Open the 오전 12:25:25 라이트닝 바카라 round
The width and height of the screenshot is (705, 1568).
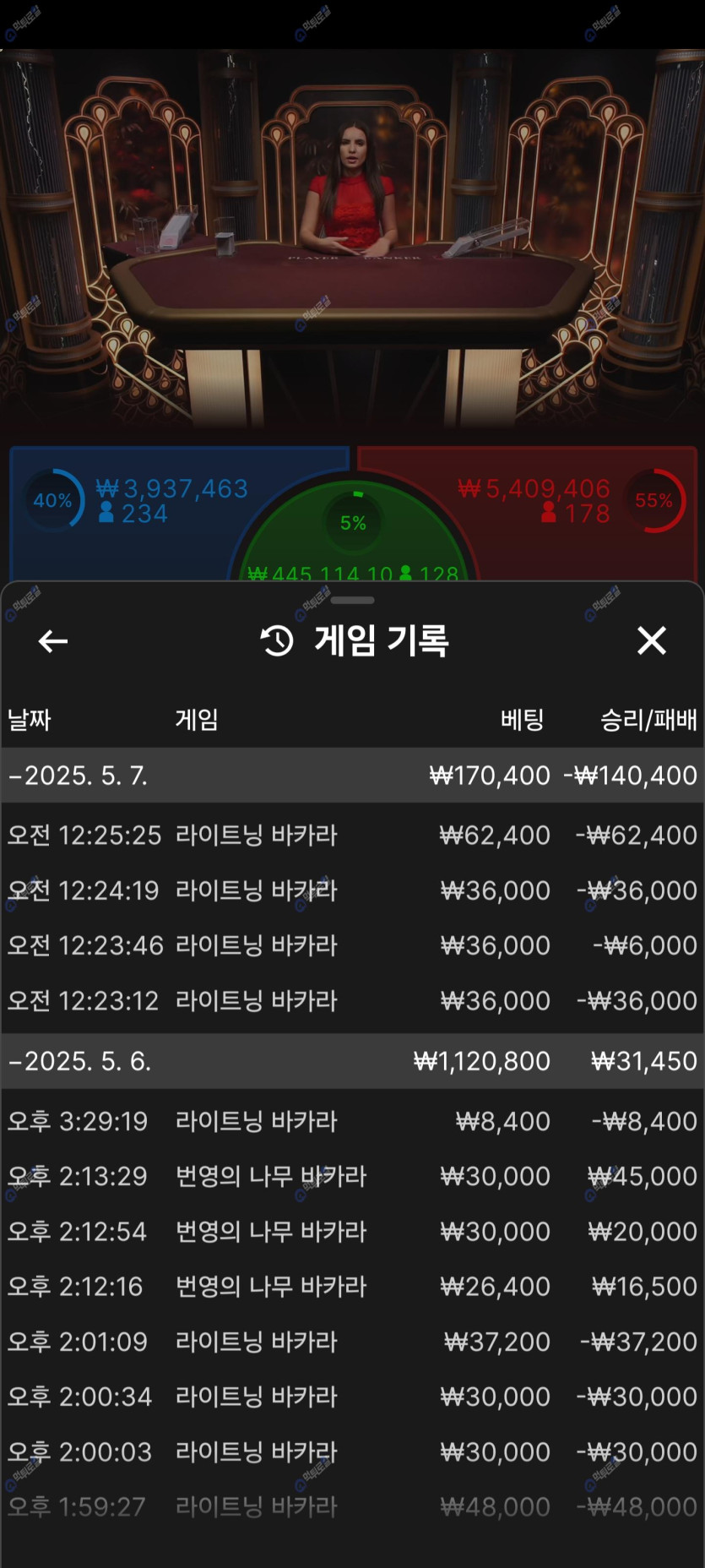point(352,836)
